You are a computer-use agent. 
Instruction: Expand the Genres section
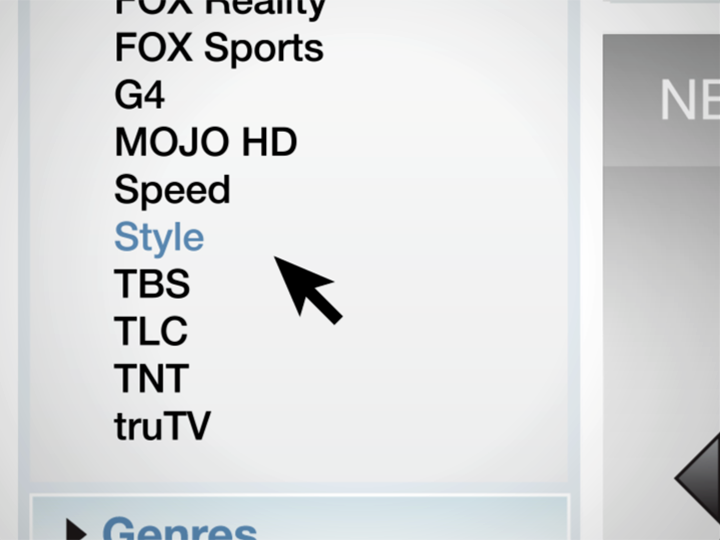click(x=178, y=527)
